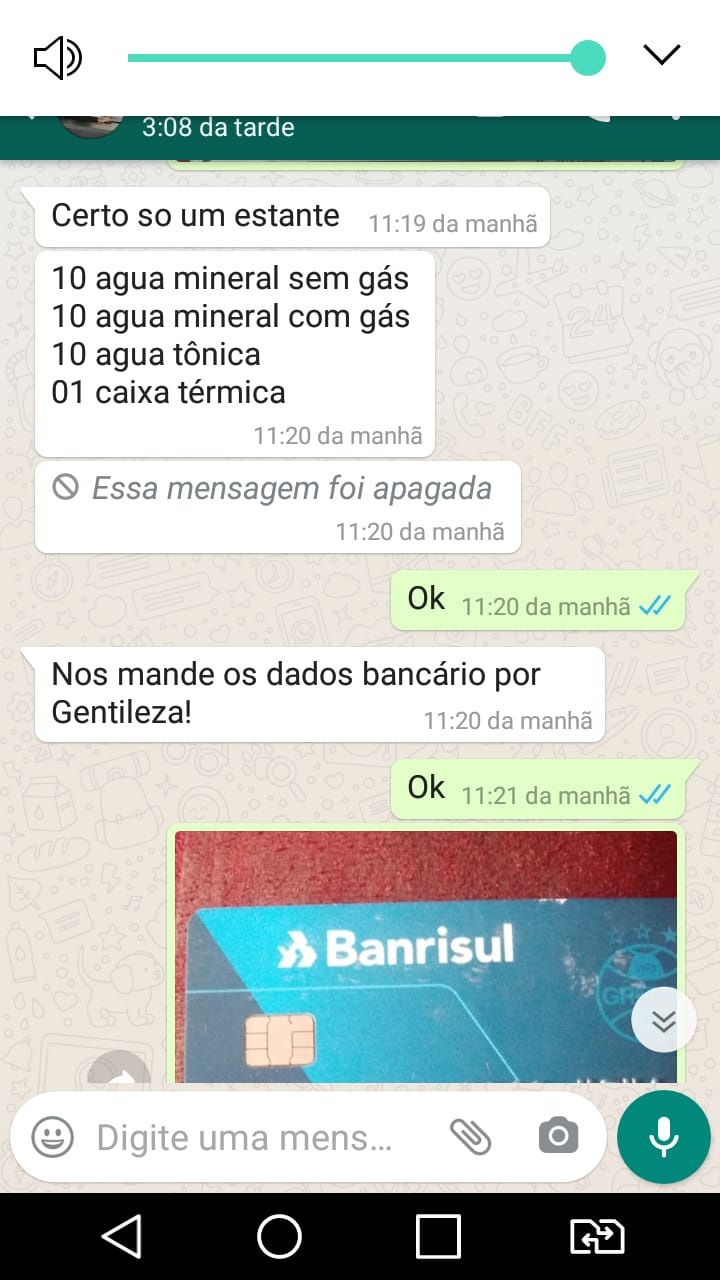Tap the screen switch icon in navigation bar
The image size is (720, 1280).
click(597, 1236)
